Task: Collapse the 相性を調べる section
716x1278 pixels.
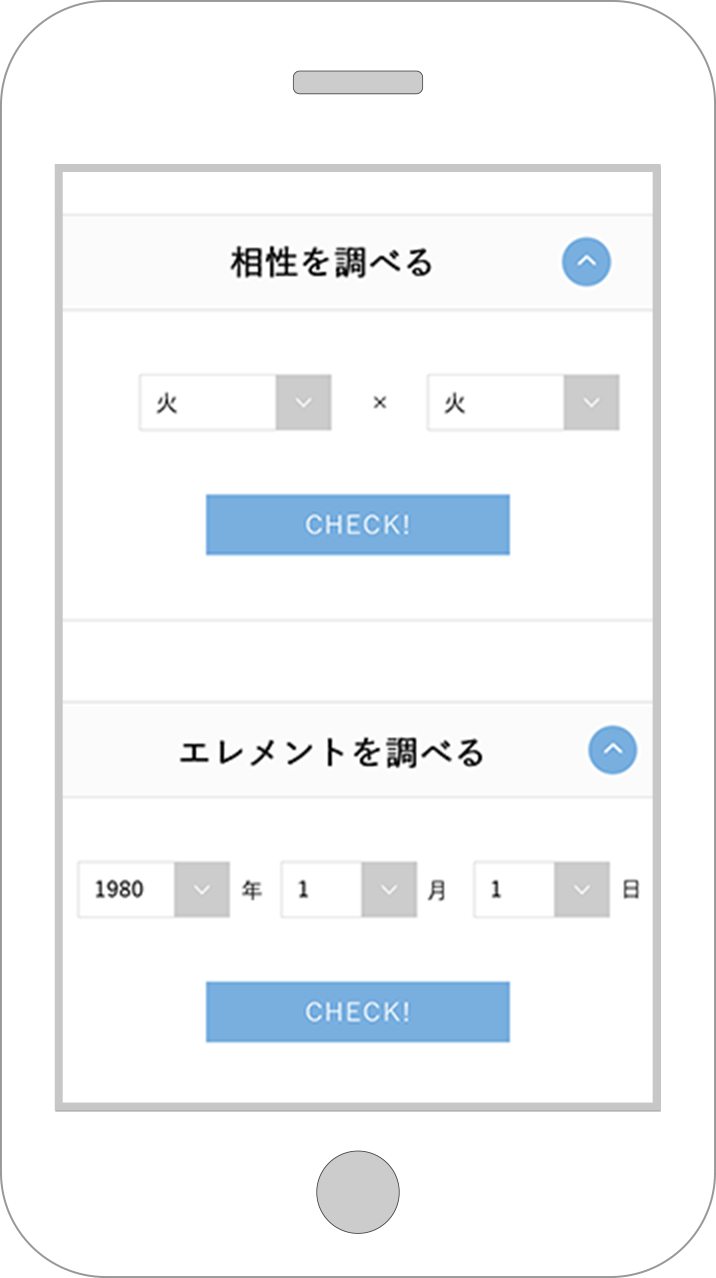Action: tap(586, 262)
